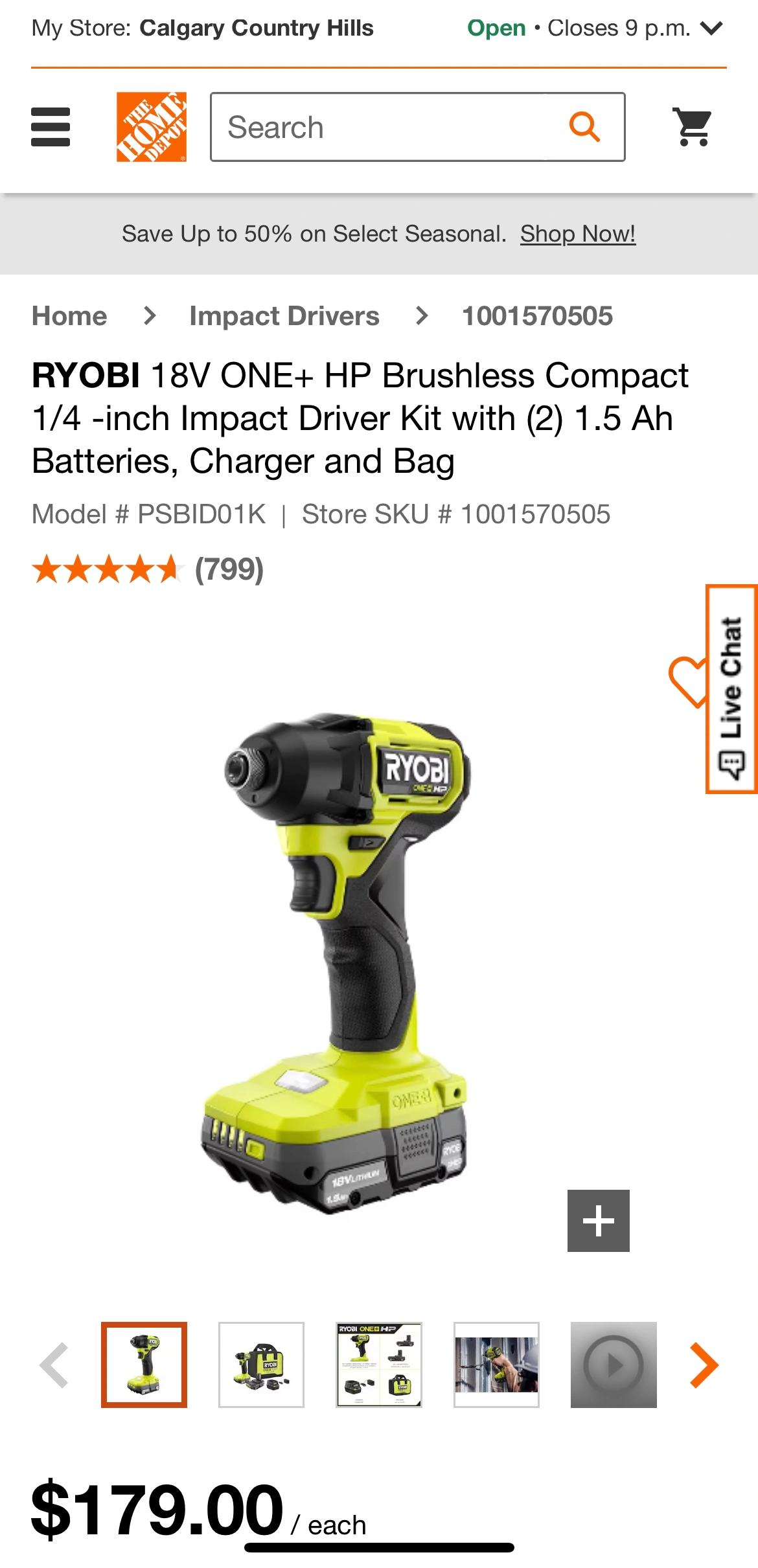Go to the Home breadcrumb
The height and width of the screenshot is (1568, 758).
point(69,316)
